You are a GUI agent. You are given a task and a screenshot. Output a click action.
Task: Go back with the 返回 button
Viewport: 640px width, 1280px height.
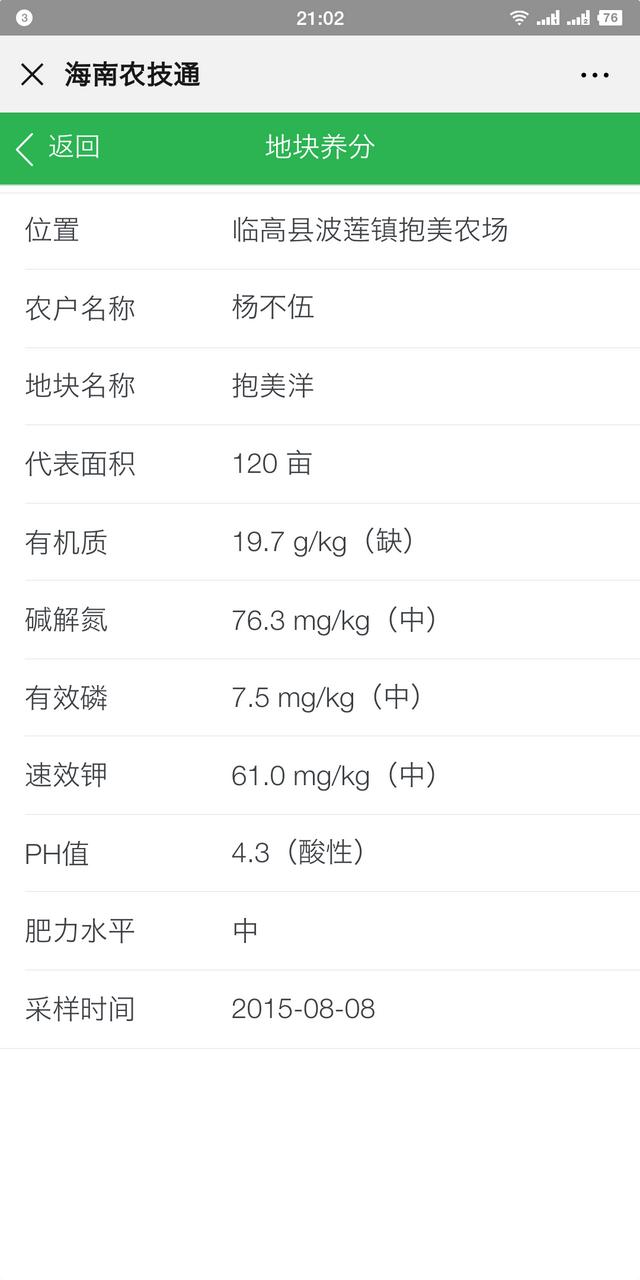point(58,148)
